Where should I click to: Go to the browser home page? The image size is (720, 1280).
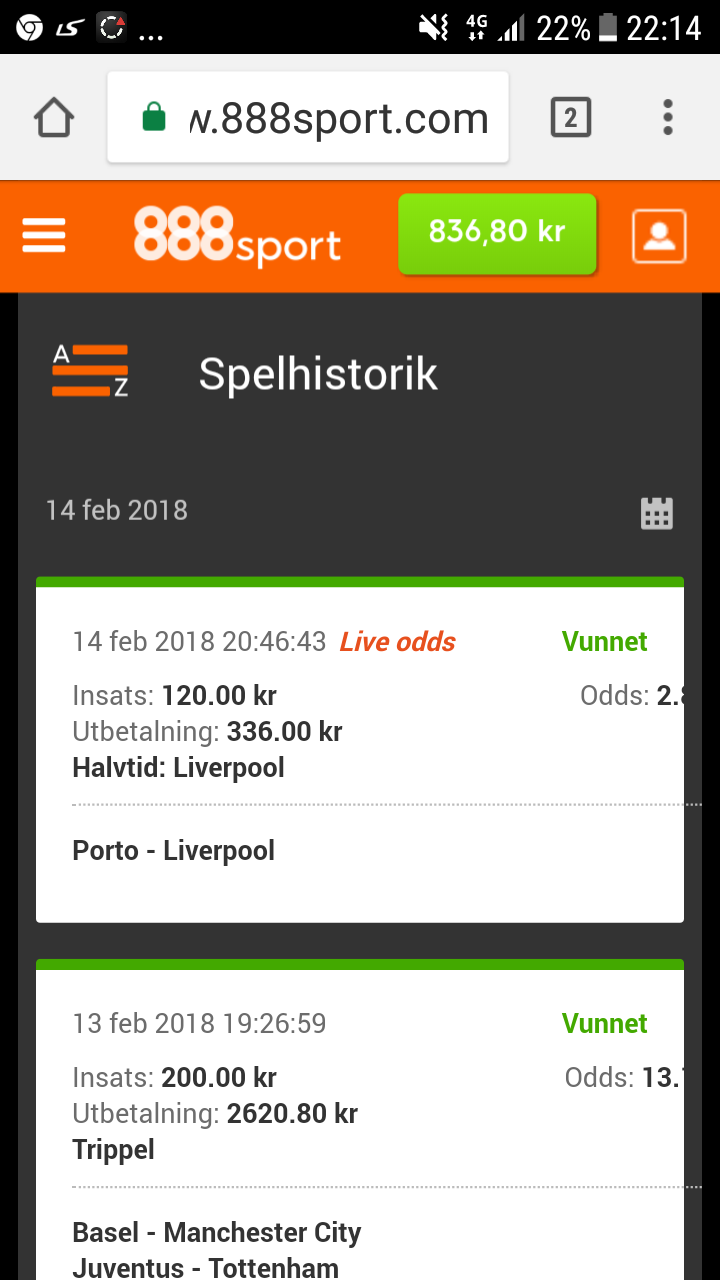click(x=54, y=118)
